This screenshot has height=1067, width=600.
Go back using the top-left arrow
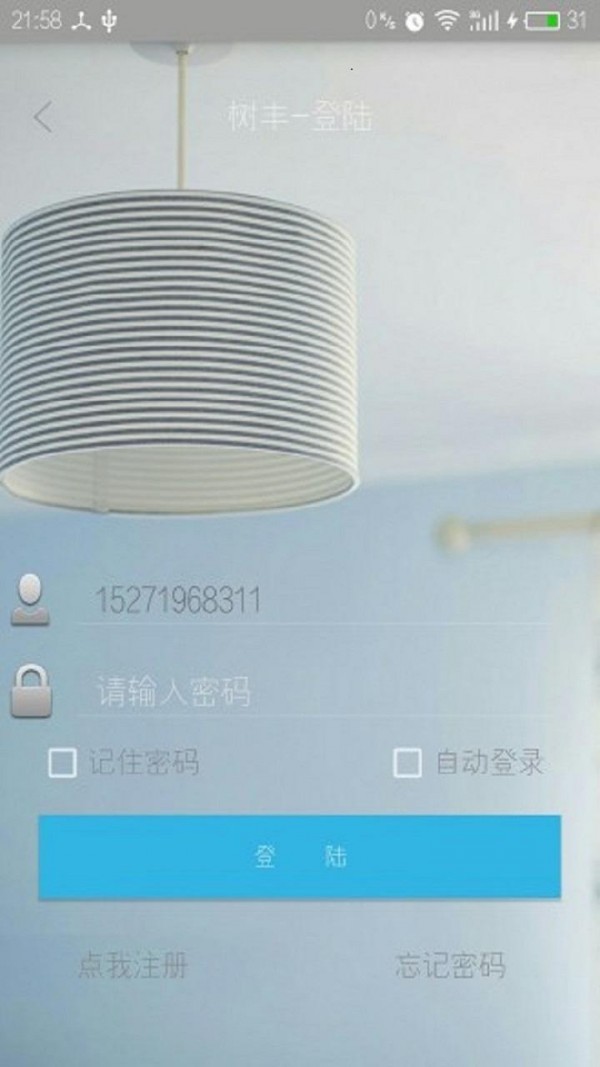coord(42,118)
